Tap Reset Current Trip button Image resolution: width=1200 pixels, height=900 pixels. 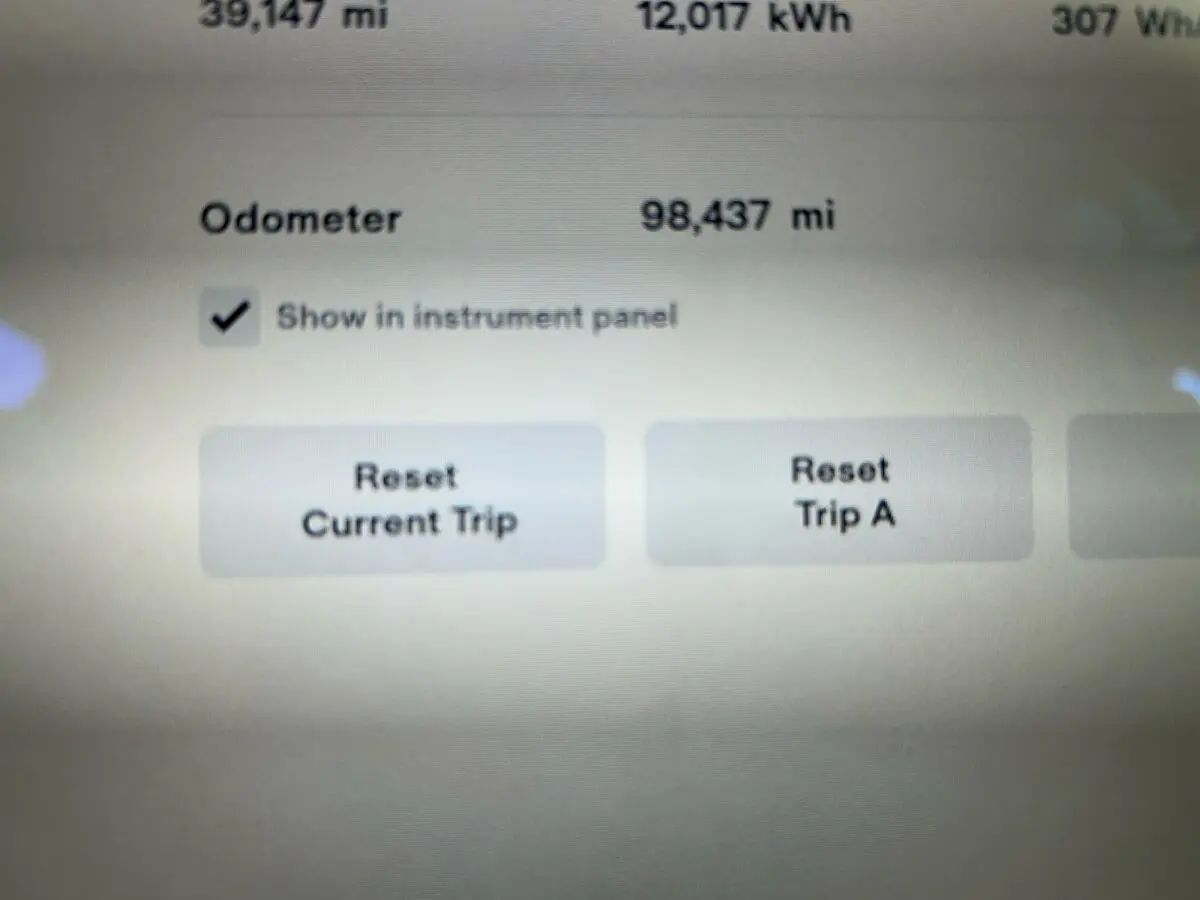(x=403, y=499)
